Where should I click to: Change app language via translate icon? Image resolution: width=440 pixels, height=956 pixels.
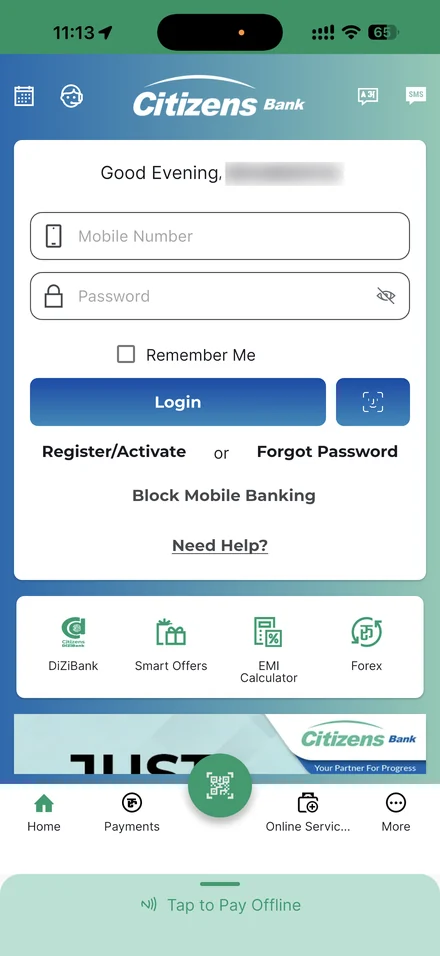(367, 96)
